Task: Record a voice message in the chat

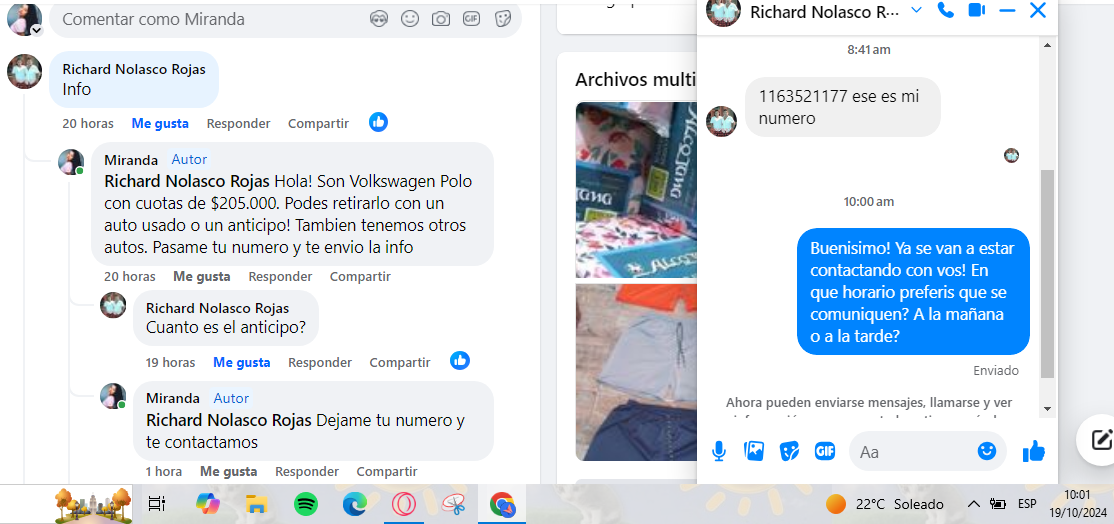Action: point(719,451)
